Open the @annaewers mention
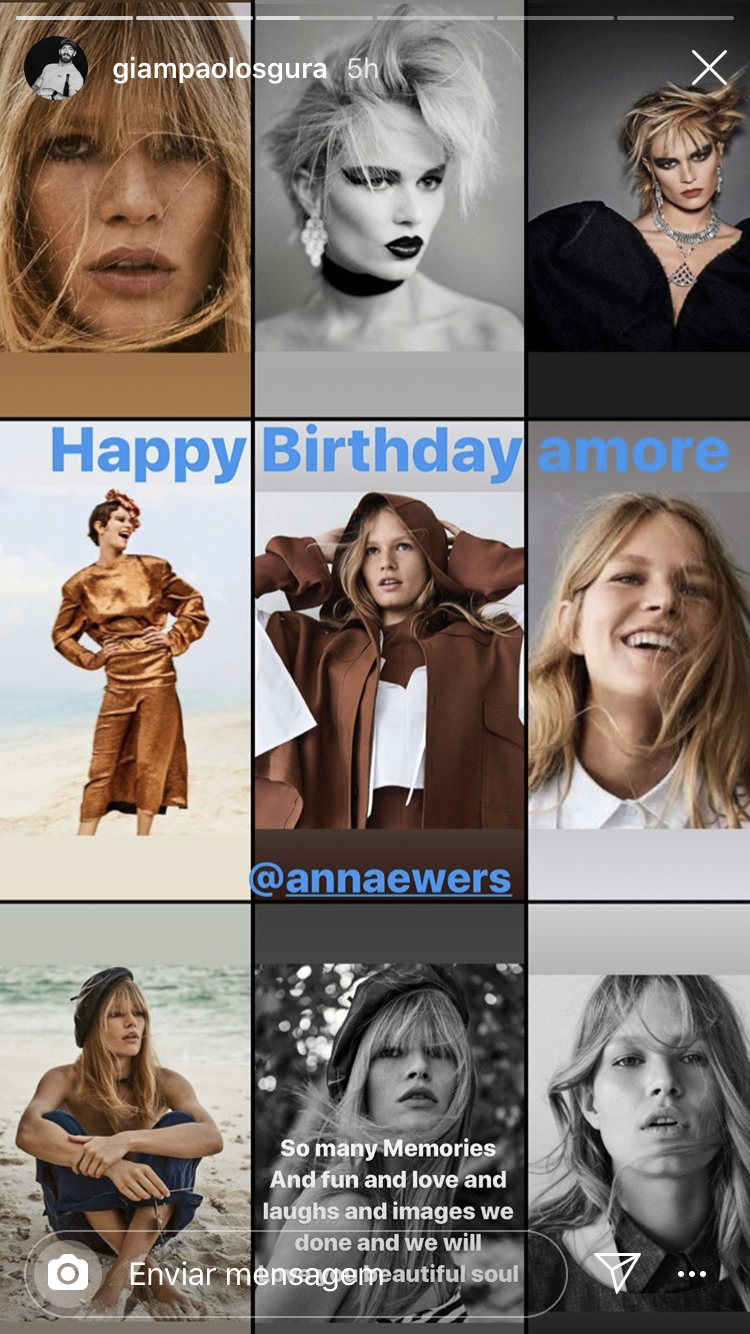The image size is (750, 1334). point(380,879)
